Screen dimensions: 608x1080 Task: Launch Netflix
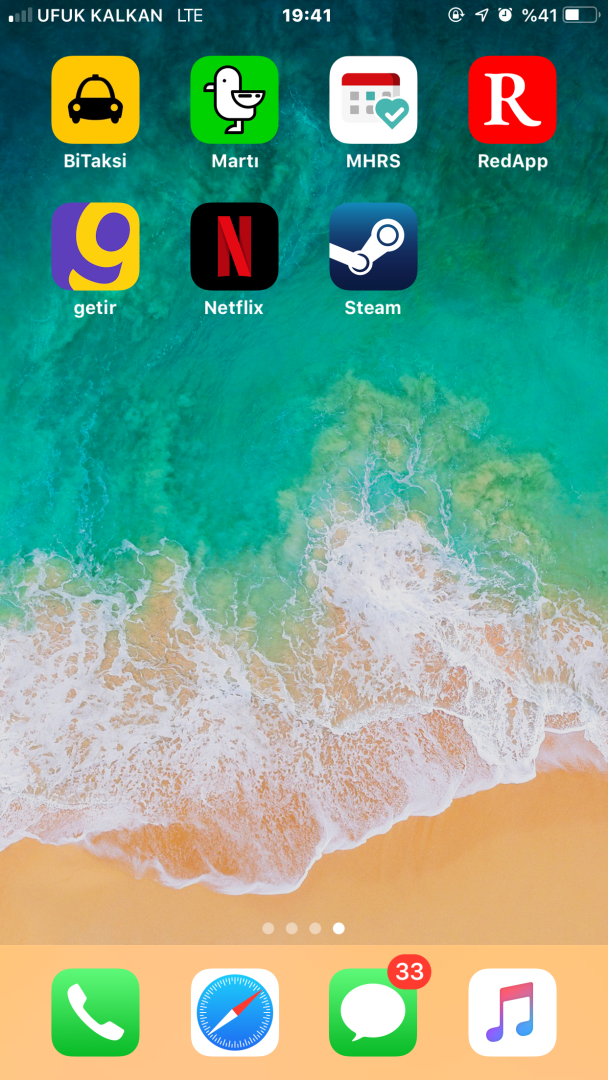pos(234,246)
